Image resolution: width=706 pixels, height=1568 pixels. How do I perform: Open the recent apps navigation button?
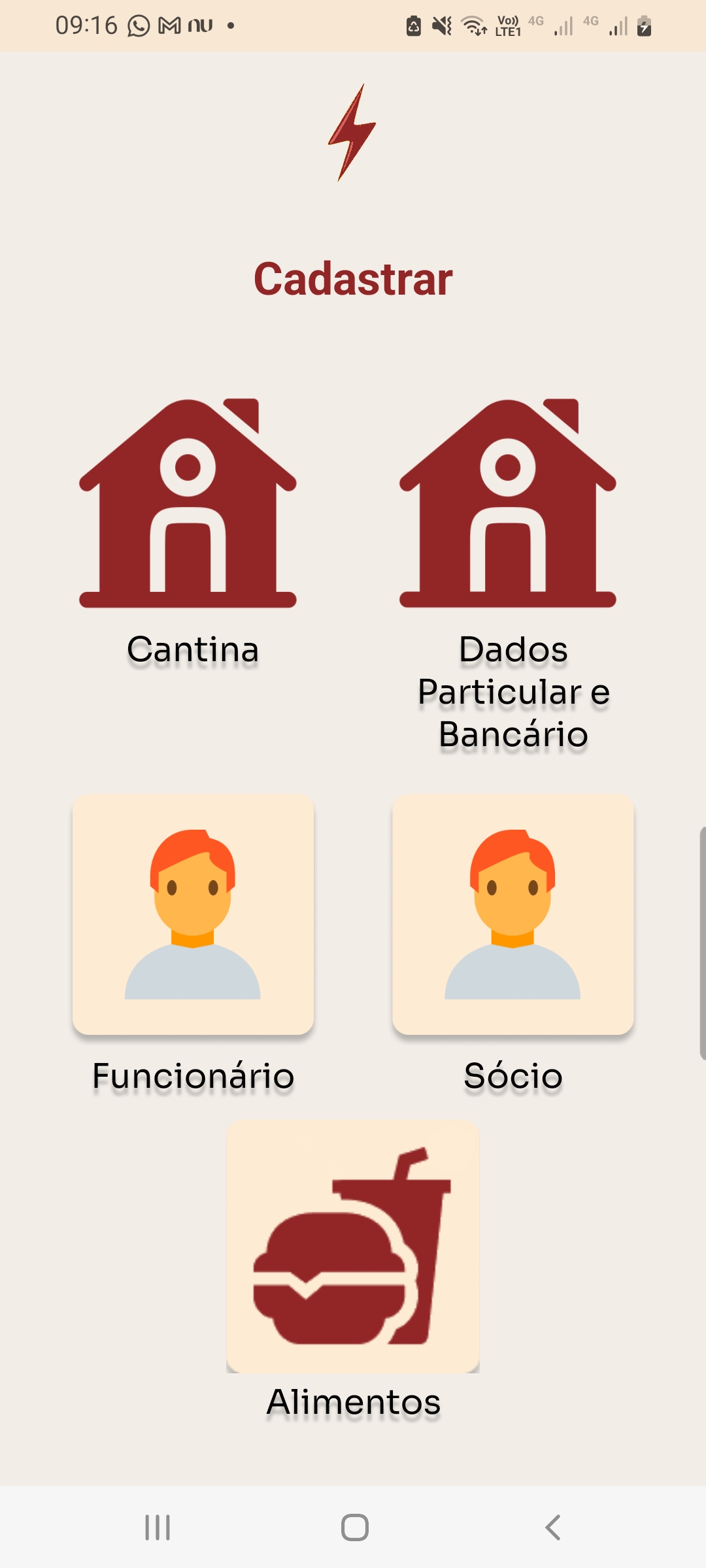pos(156,1527)
